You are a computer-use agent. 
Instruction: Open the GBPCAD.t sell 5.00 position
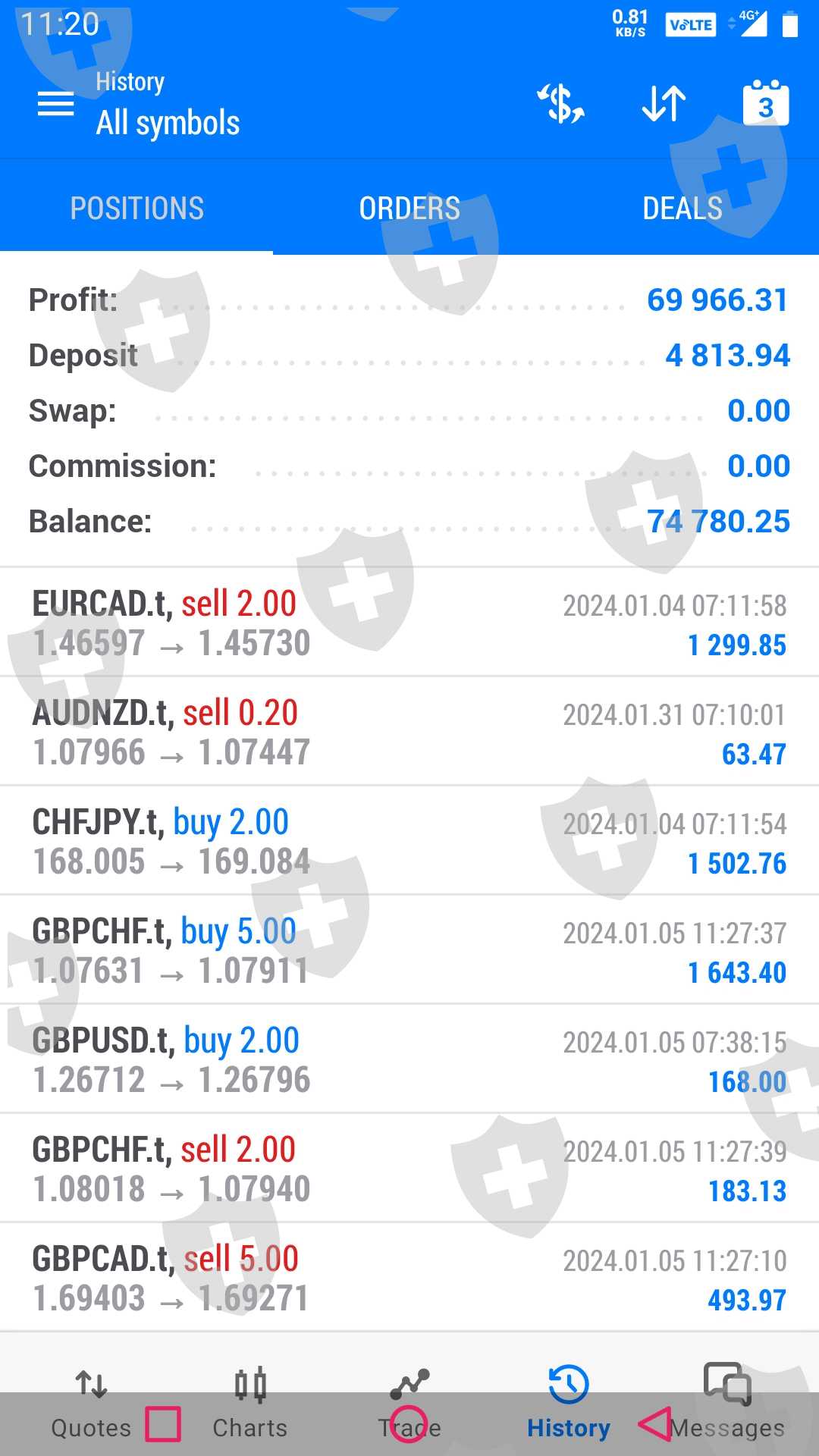click(x=409, y=1278)
